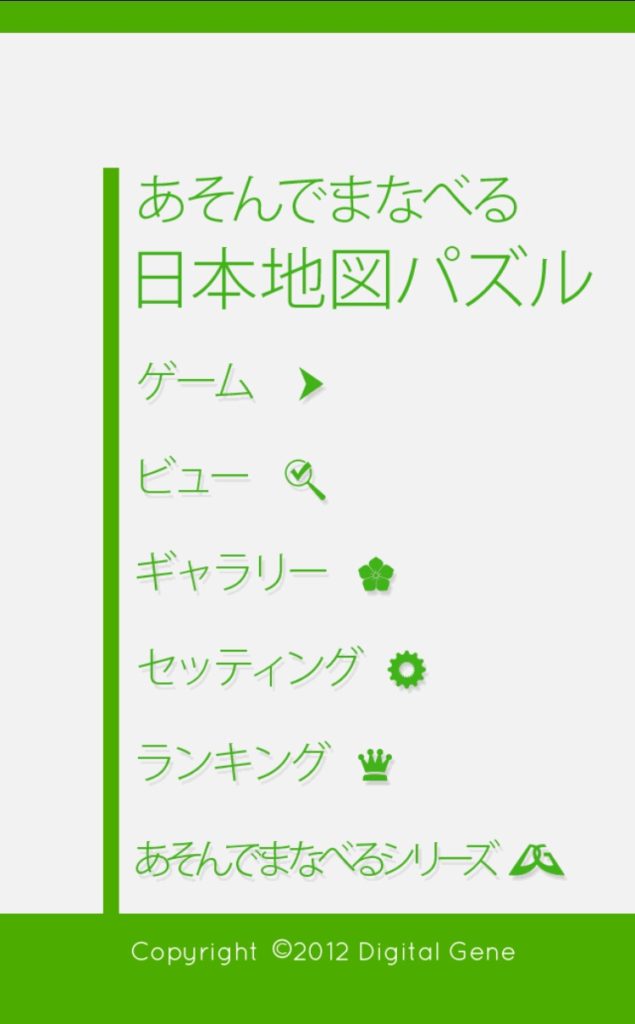Open セッティング (Settings)
635x1024 pixels.
tap(280, 668)
